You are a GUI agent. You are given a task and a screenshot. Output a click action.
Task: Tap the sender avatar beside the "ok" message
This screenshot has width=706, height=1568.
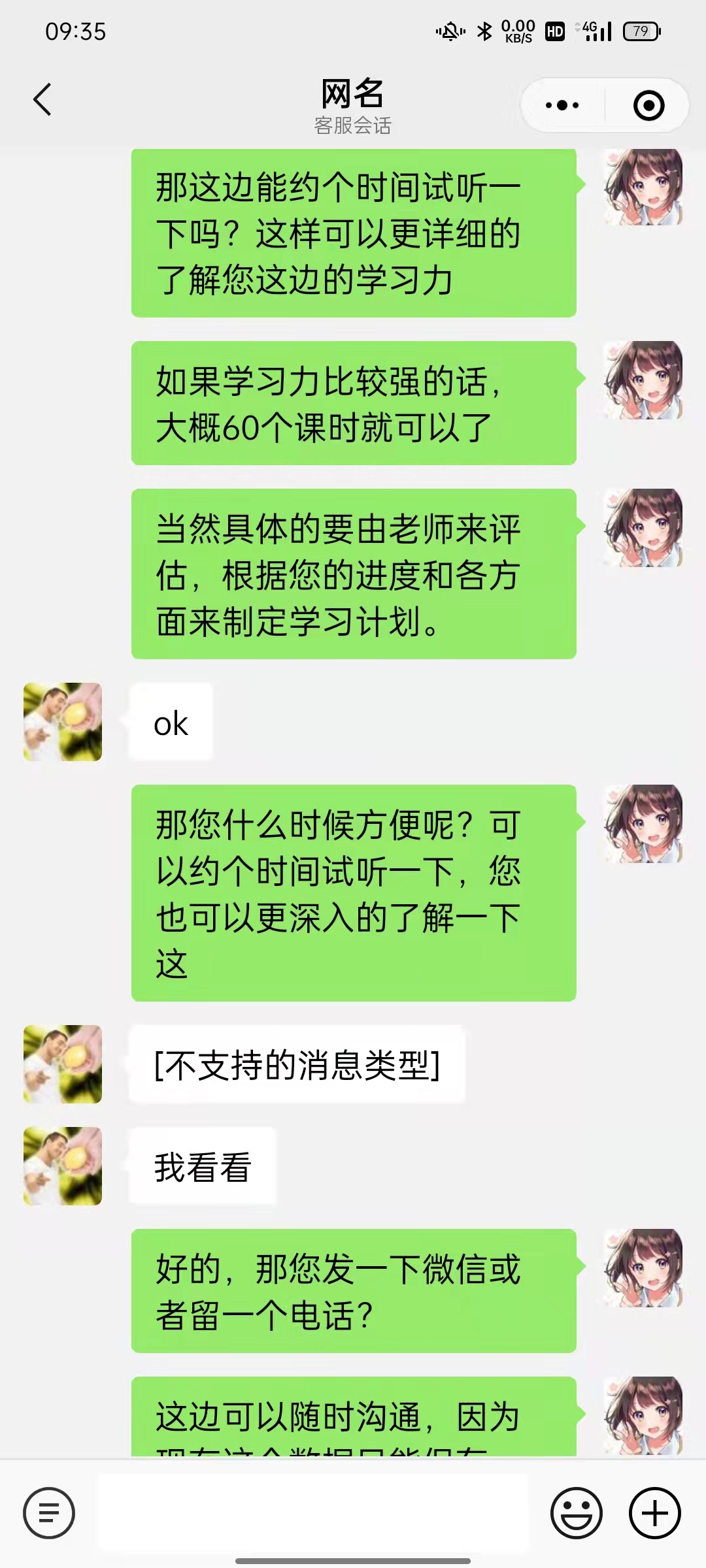[63, 722]
